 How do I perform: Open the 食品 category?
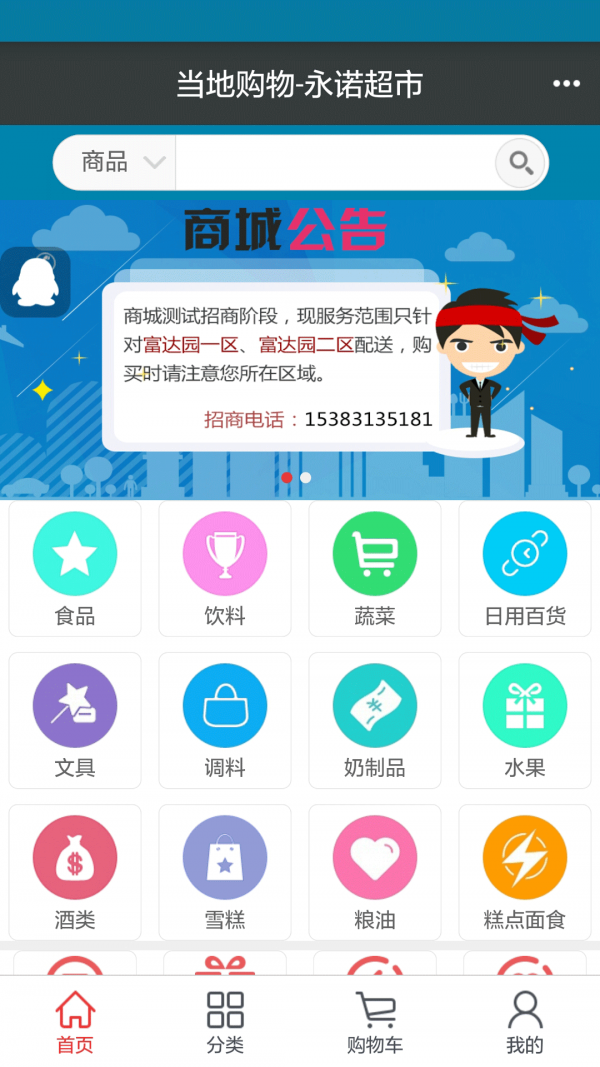tap(75, 568)
